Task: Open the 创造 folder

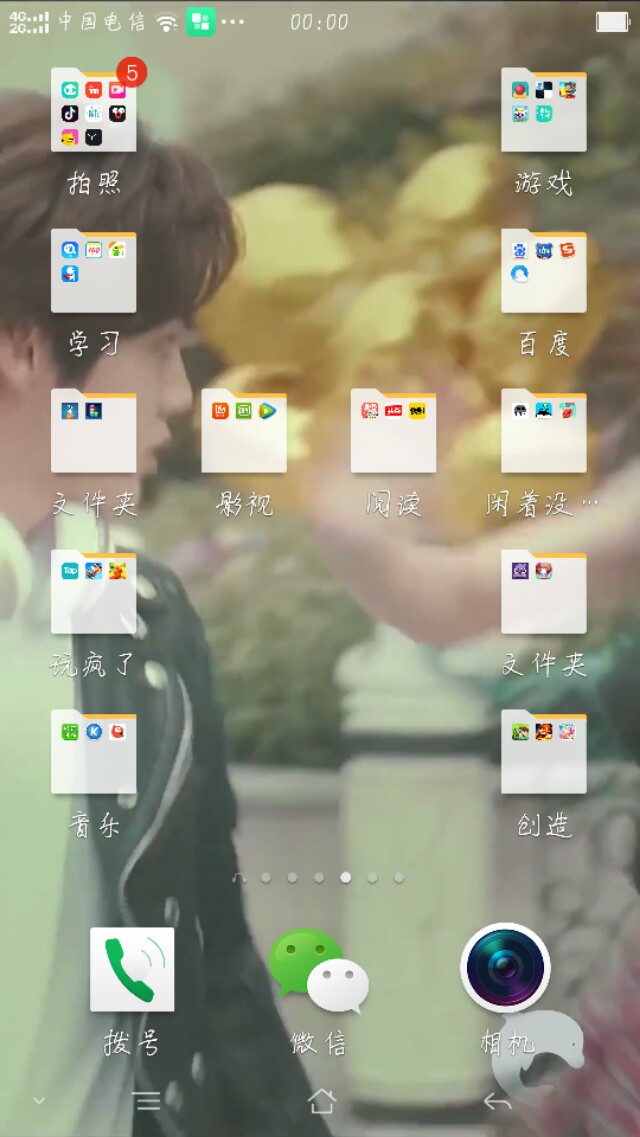Action: tap(543, 751)
